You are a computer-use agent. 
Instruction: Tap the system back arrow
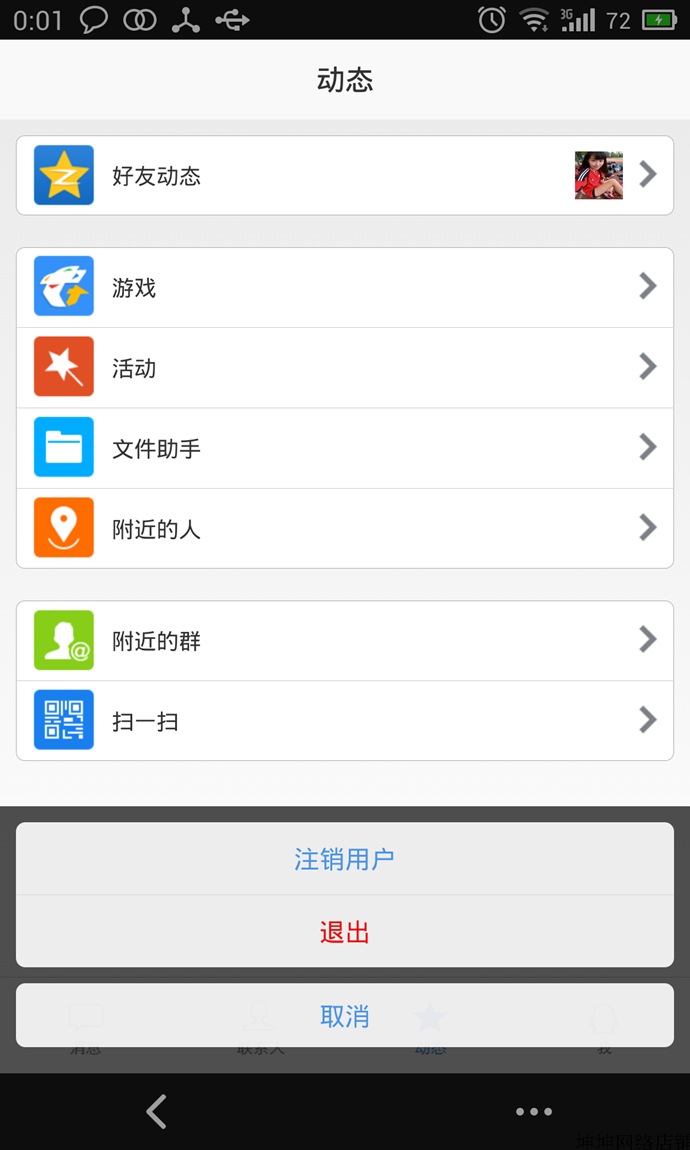coord(157,1111)
